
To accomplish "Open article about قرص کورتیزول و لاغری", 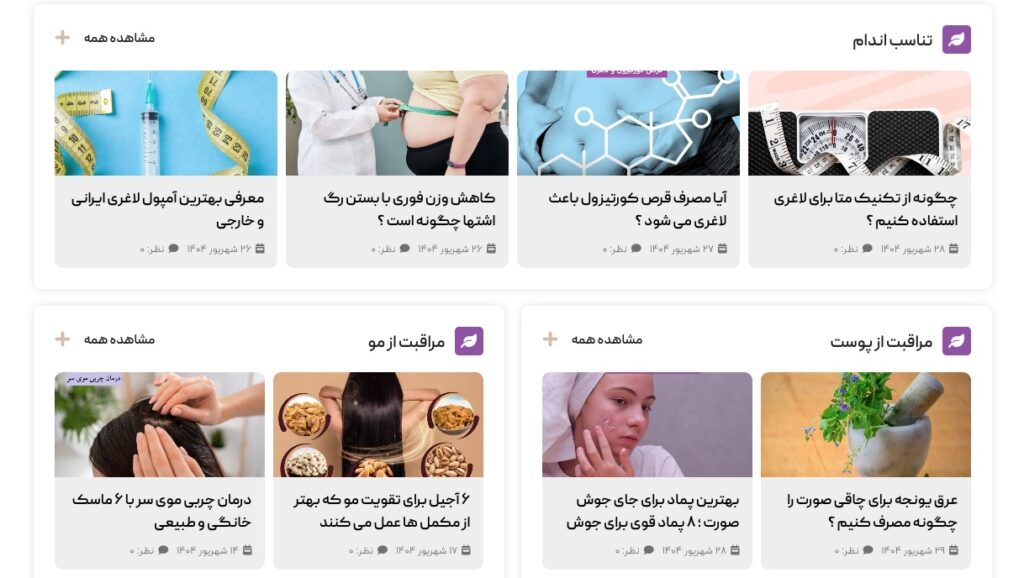I will (x=637, y=209).
